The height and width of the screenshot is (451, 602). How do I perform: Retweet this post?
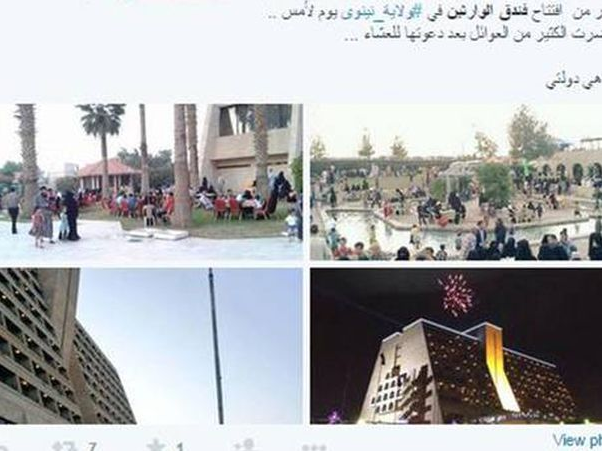[x=64, y=445]
